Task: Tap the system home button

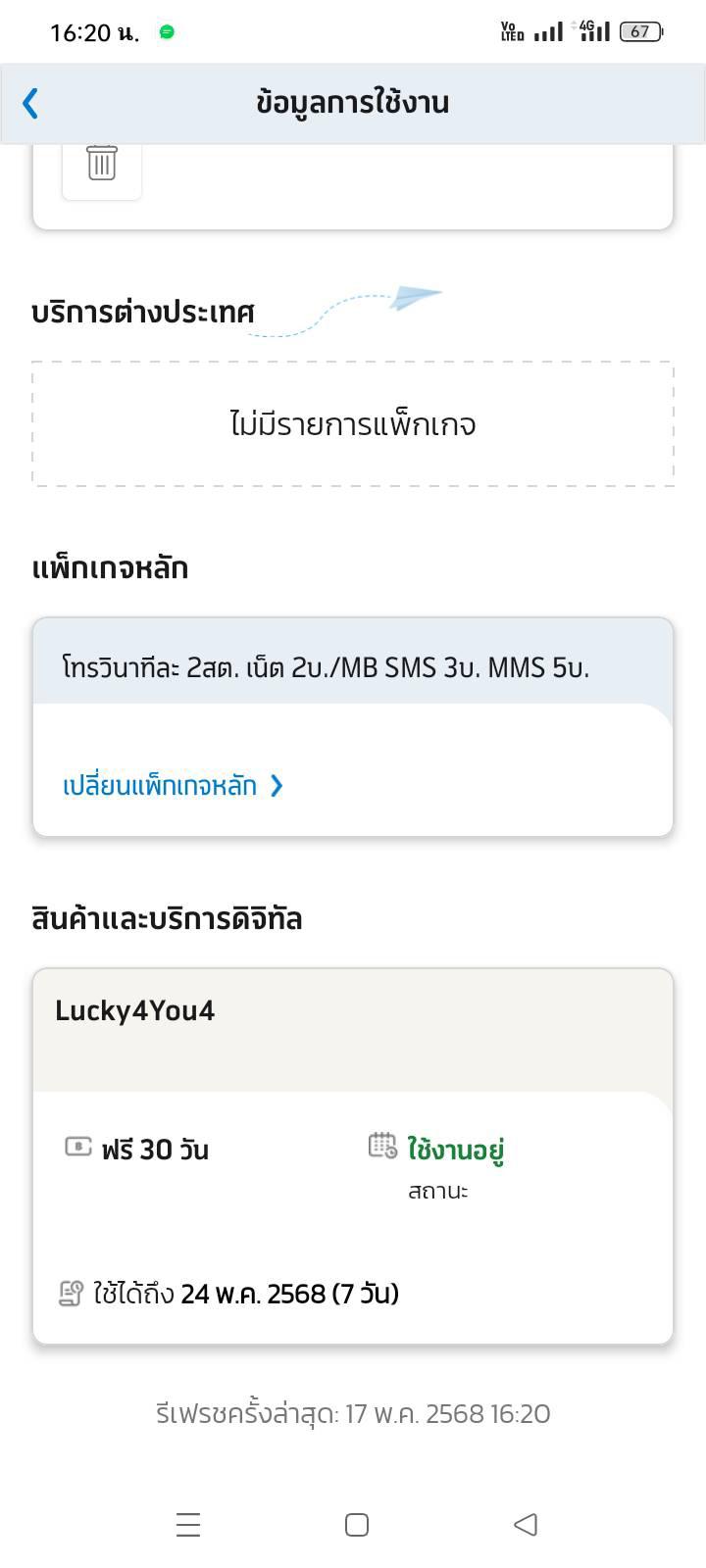Action: click(x=357, y=1525)
